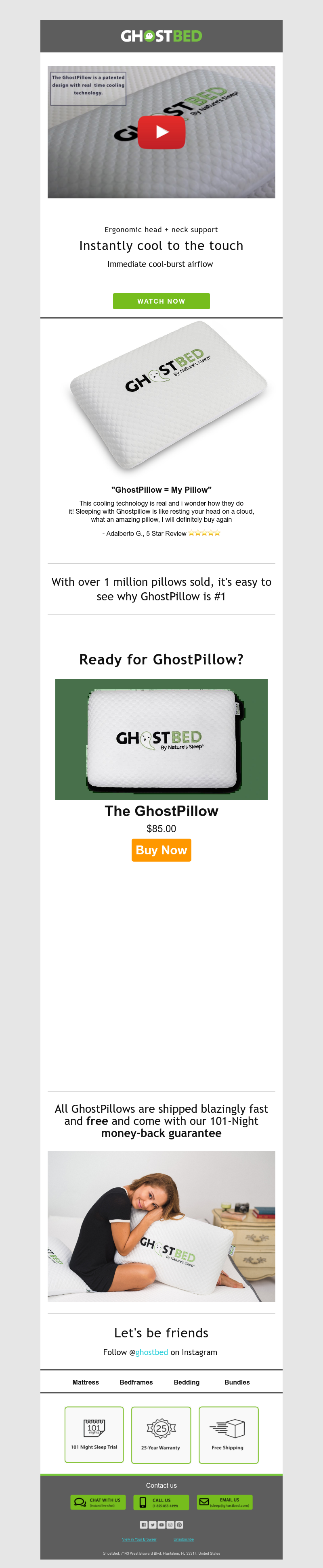Tap the orange Buy Now button
This screenshot has width=323, height=1568.
[x=161, y=850]
